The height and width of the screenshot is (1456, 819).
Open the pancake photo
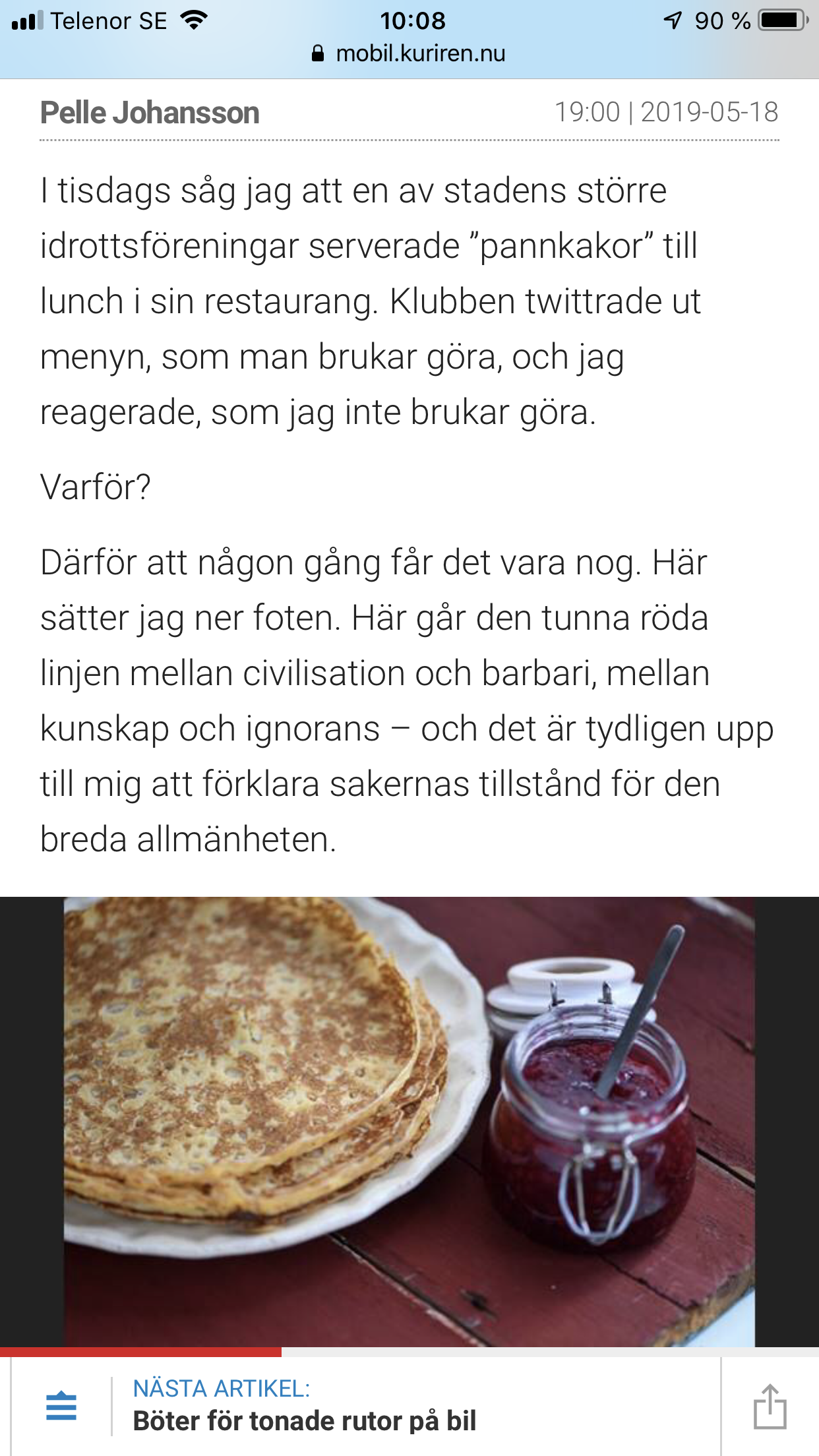409,1121
